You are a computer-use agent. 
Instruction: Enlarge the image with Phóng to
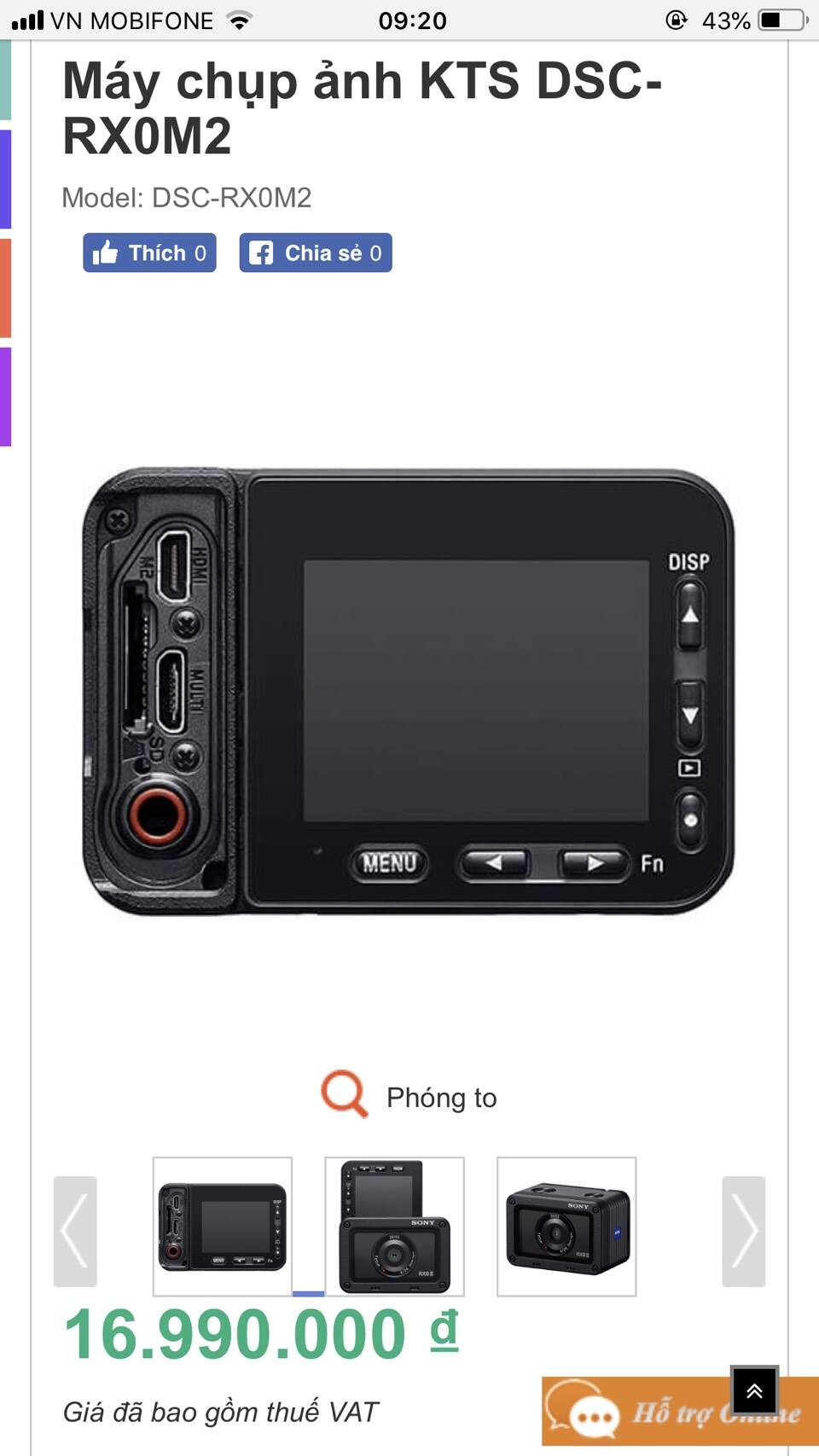(x=409, y=1096)
